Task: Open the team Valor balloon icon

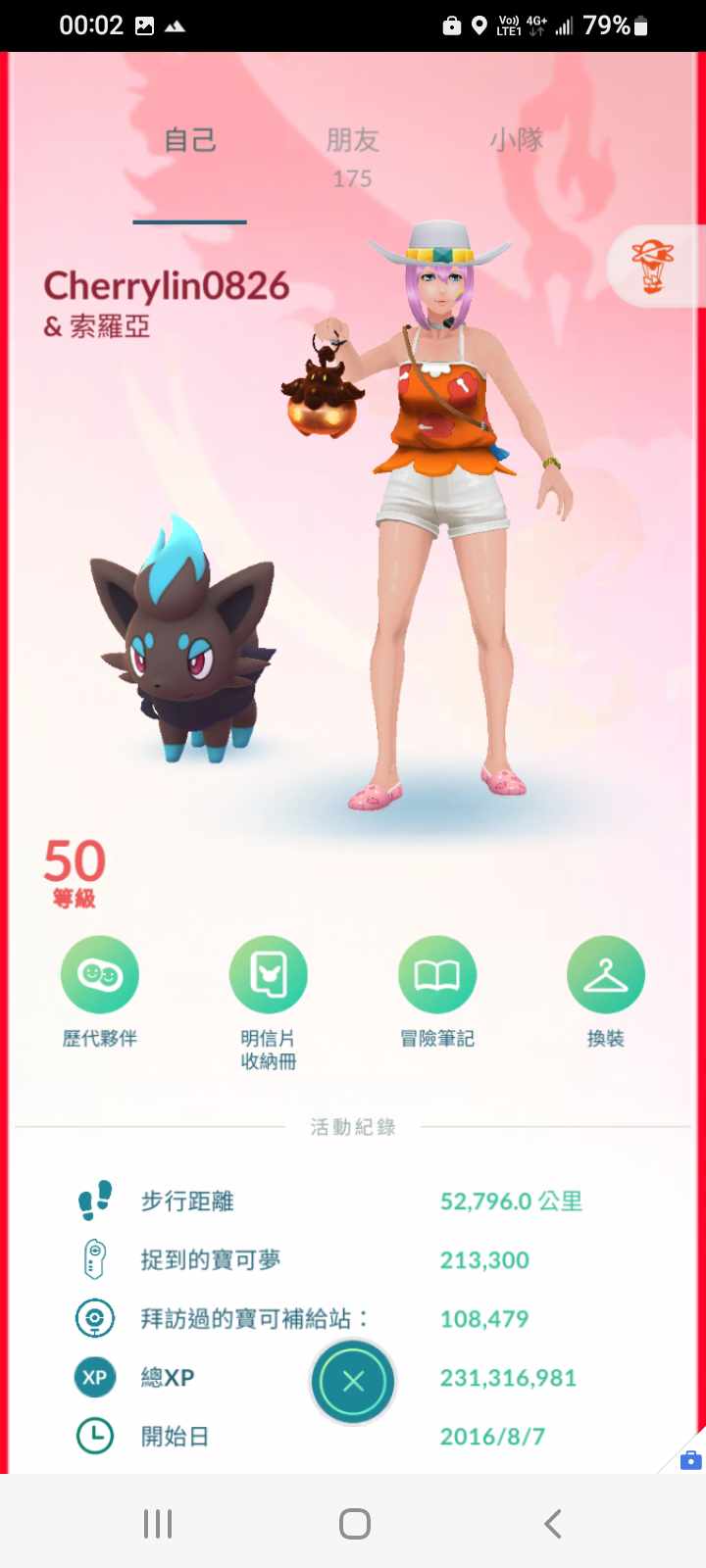Action: tap(653, 267)
